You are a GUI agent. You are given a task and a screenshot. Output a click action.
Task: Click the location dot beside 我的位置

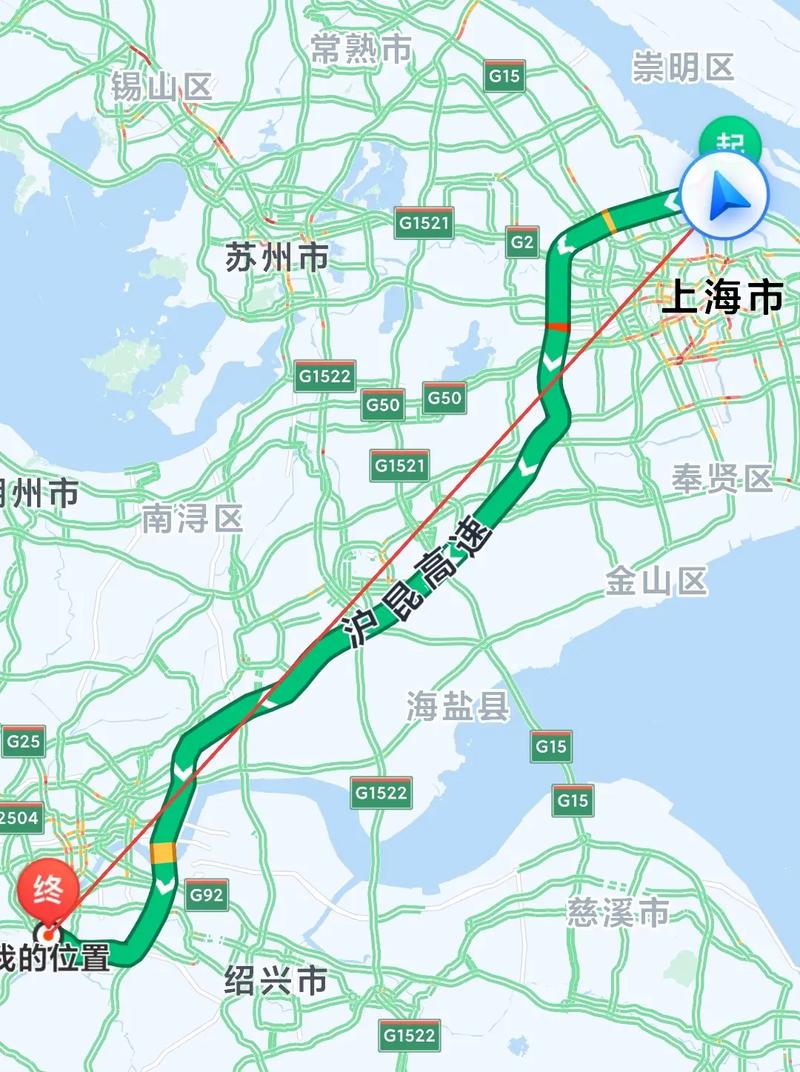point(49,934)
